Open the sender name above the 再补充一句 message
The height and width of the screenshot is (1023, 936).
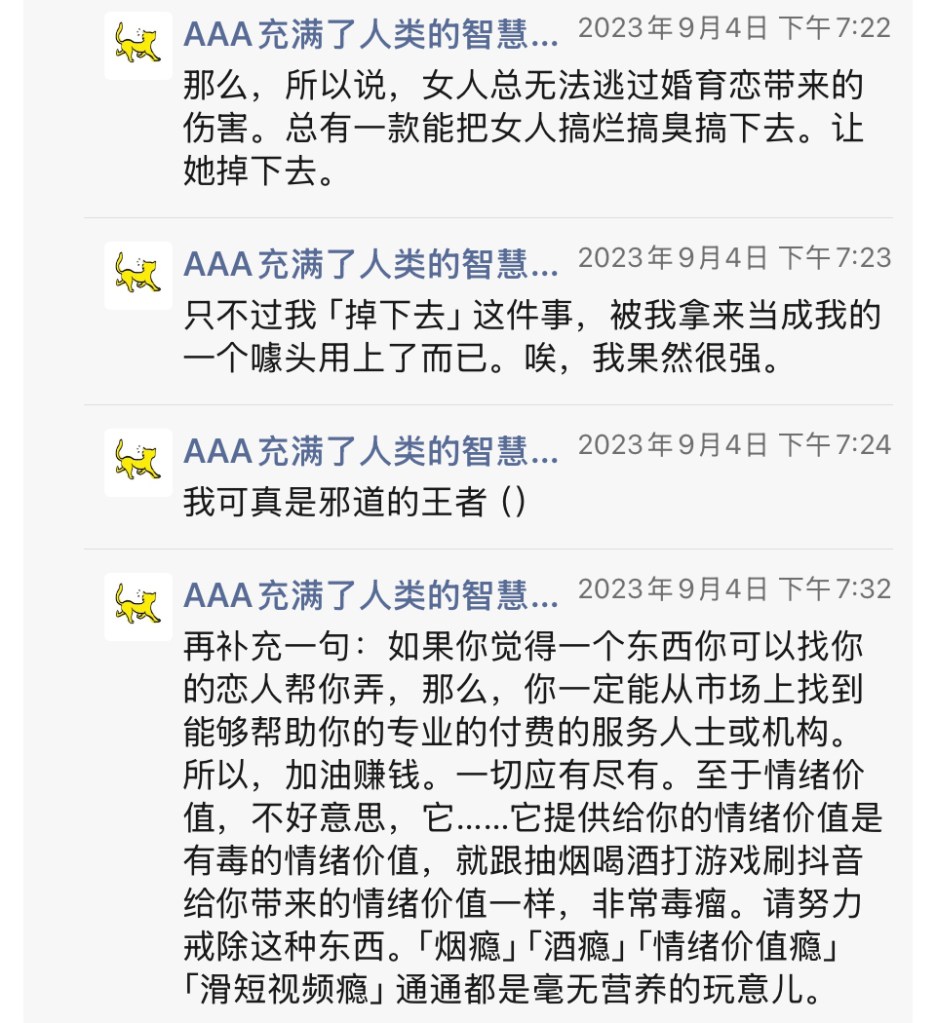point(371,595)
